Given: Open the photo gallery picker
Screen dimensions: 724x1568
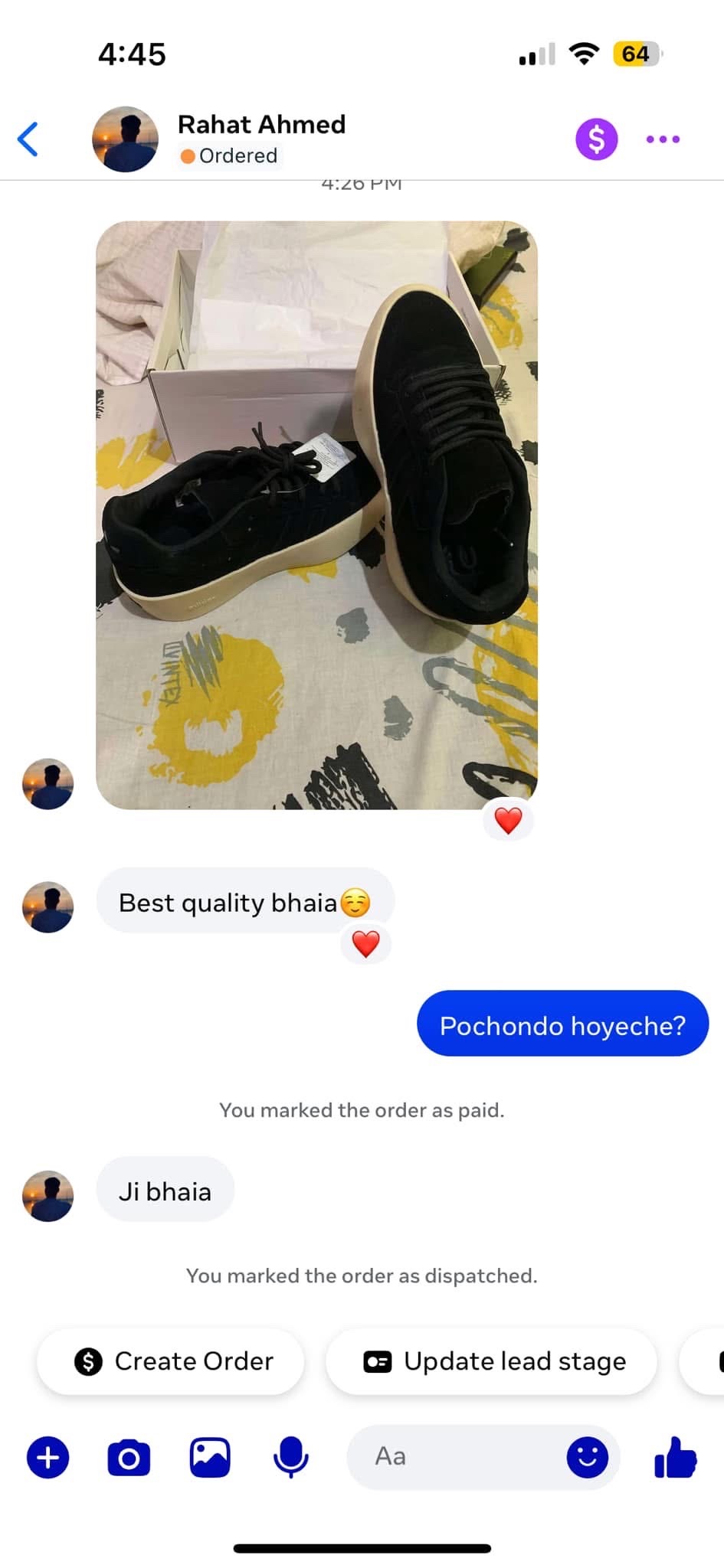Looking at the screenshot, I should pyautogui.click(x=210, y=1457).
